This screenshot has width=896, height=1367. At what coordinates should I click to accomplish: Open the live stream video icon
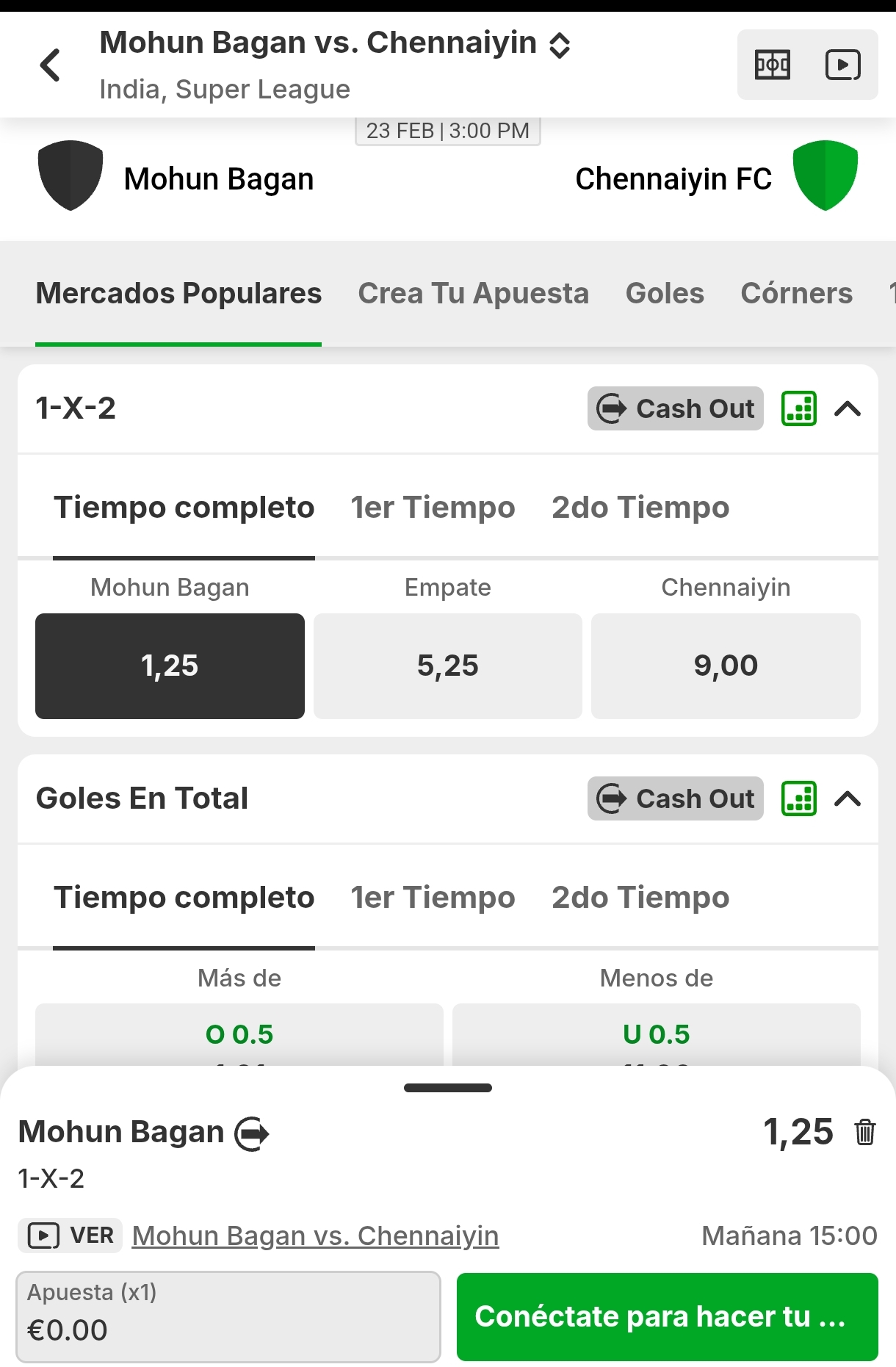[842, 65]
